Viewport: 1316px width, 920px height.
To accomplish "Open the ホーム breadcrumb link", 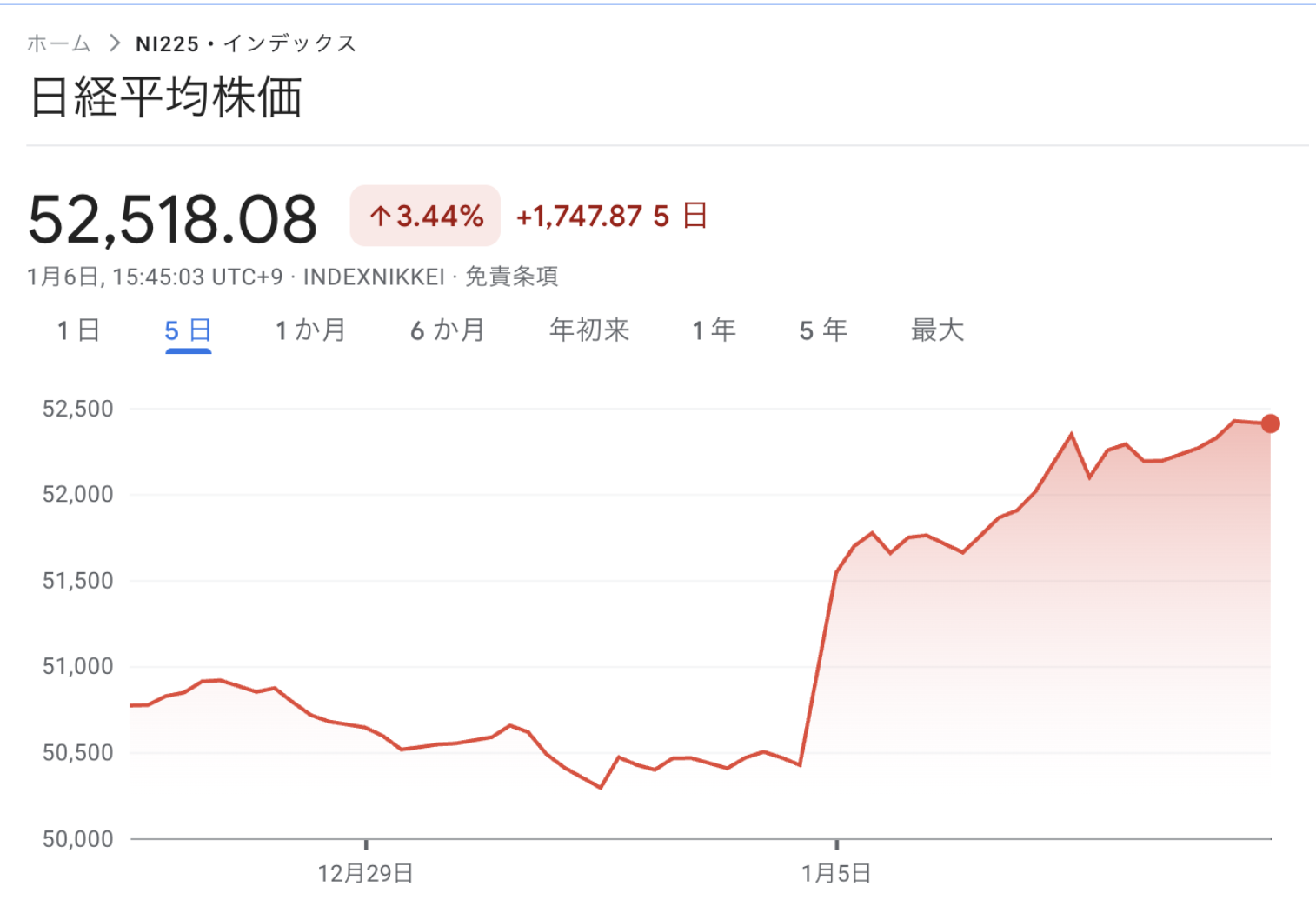I will pos(58,43).
